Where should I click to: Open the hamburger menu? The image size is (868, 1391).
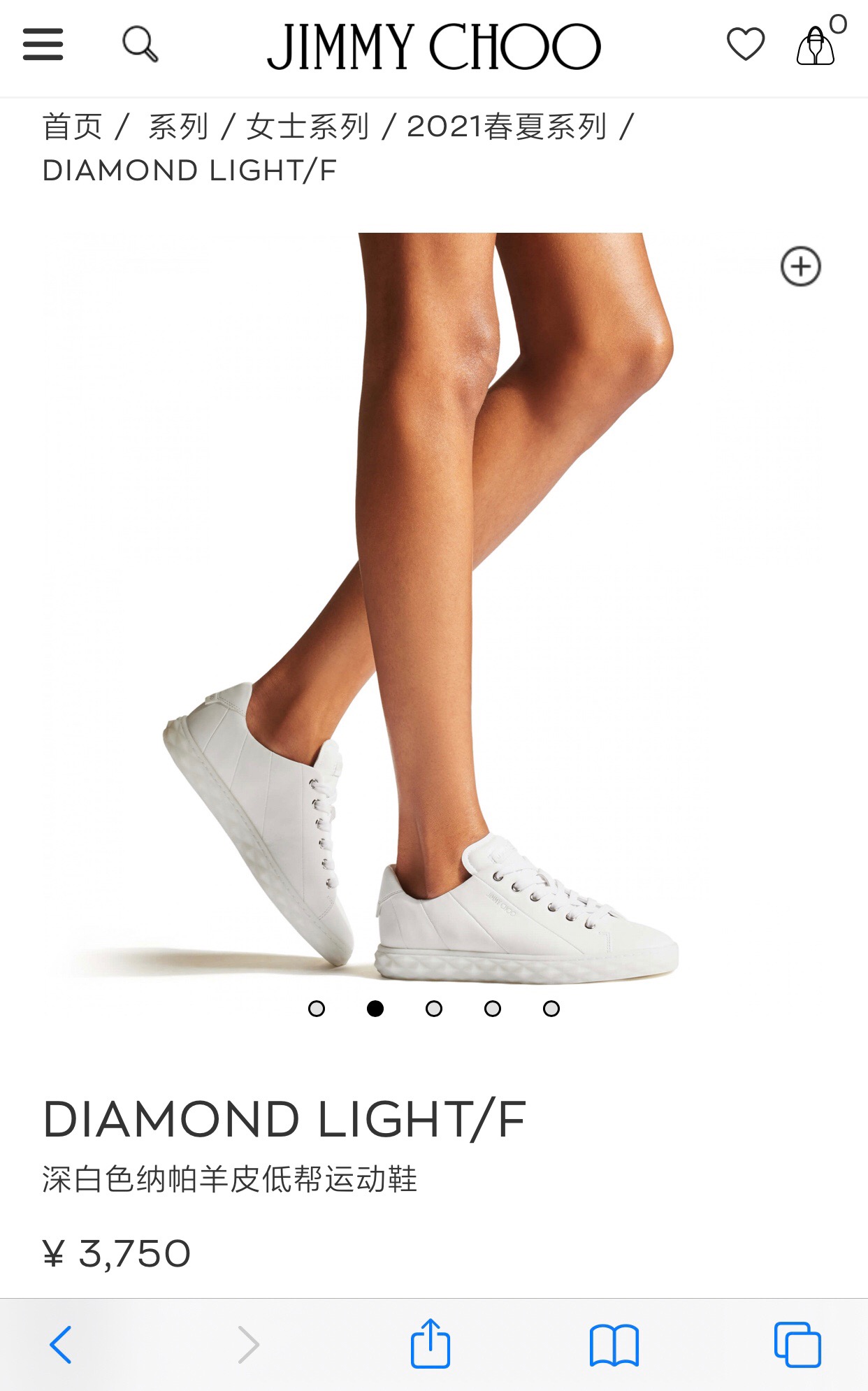(43, 45)
